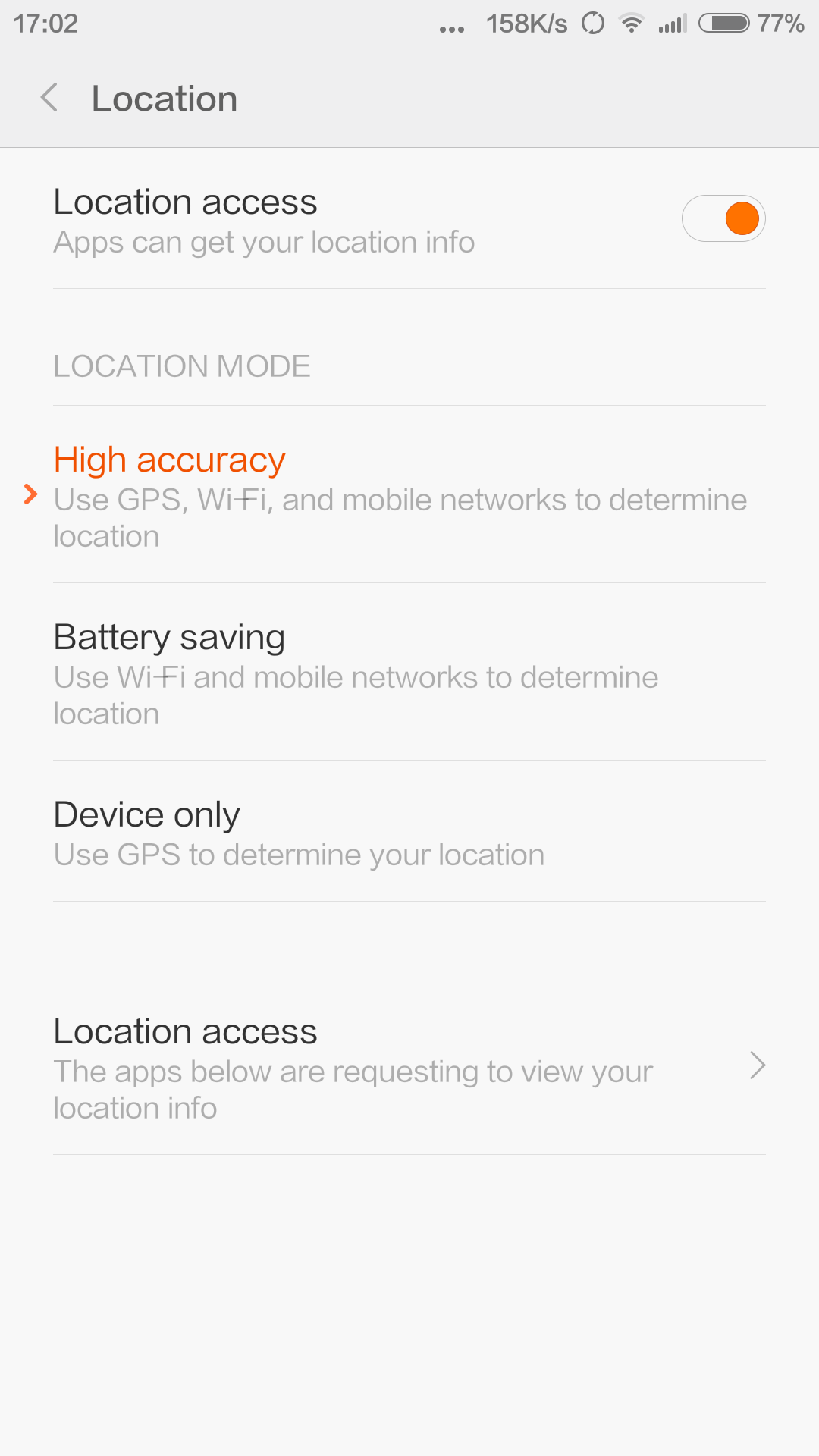Turn off the Location access switch

tap(723, 219)
